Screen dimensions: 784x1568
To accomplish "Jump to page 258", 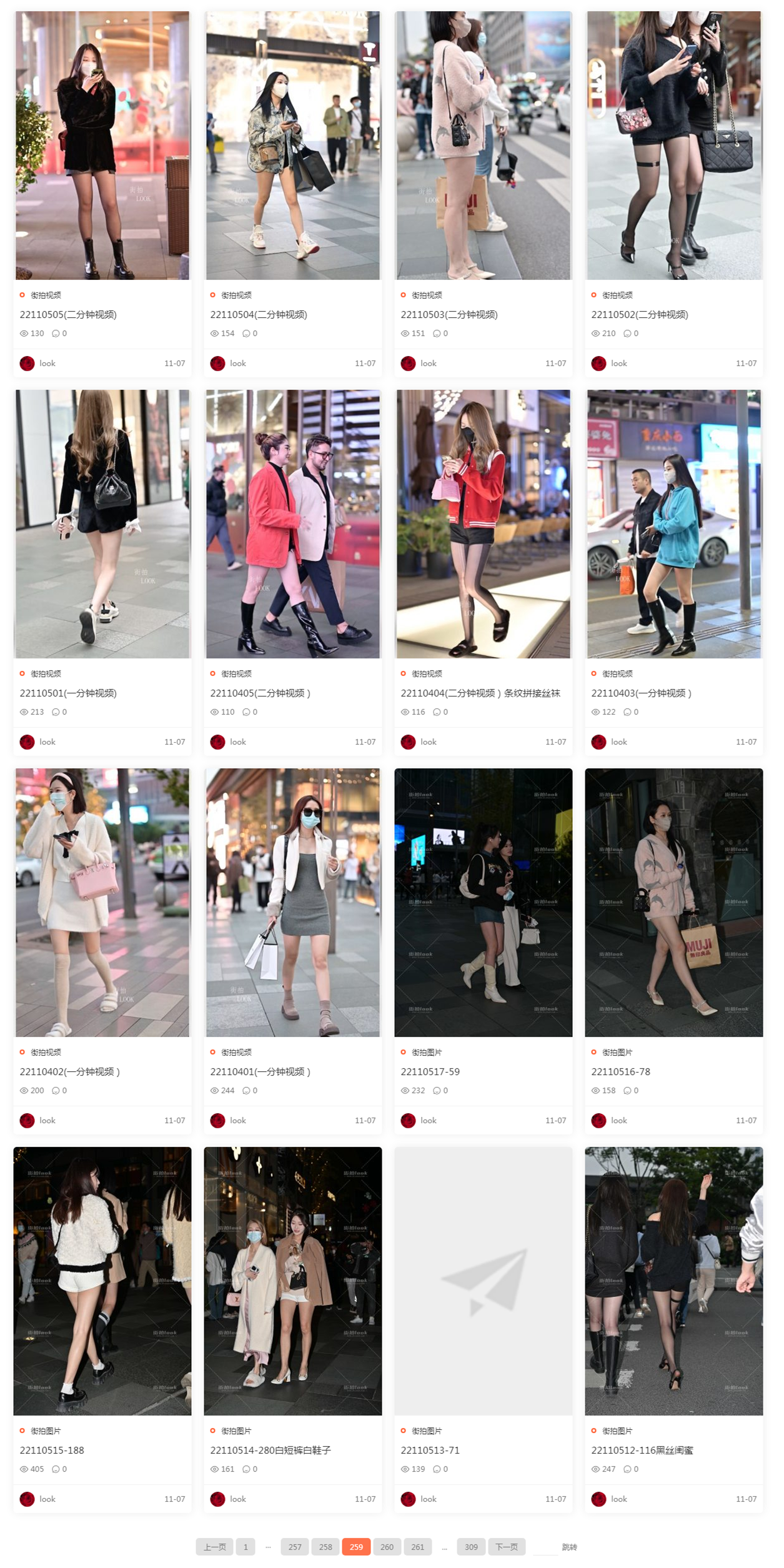I will tap(325, 1547).
